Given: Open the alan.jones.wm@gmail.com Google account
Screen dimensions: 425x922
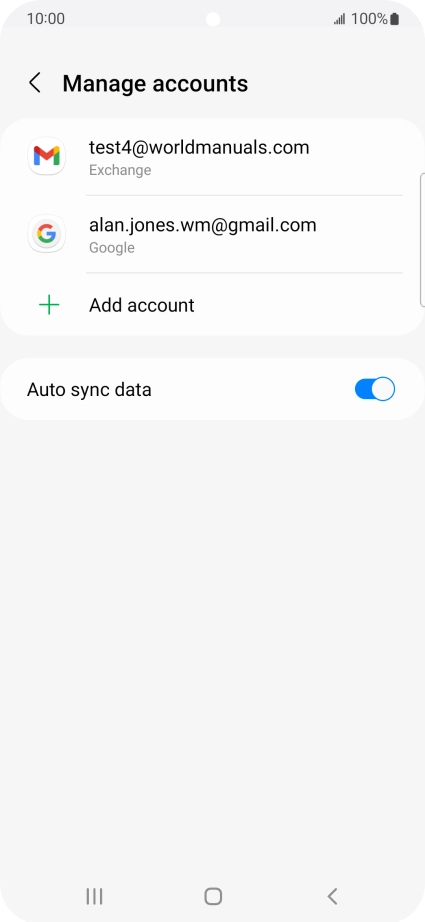Looking at the screenshot, I should click(x=212, y=235).
